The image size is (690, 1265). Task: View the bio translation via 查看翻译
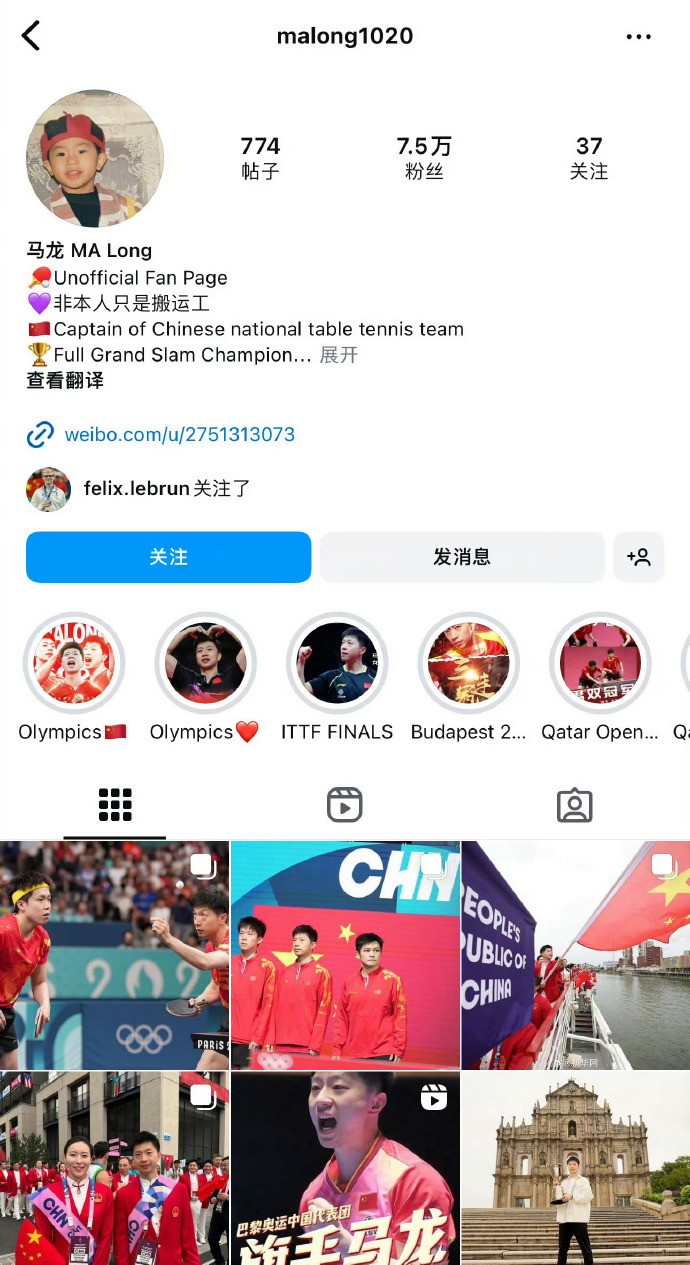pyautogui.click(x=65, y=380)
